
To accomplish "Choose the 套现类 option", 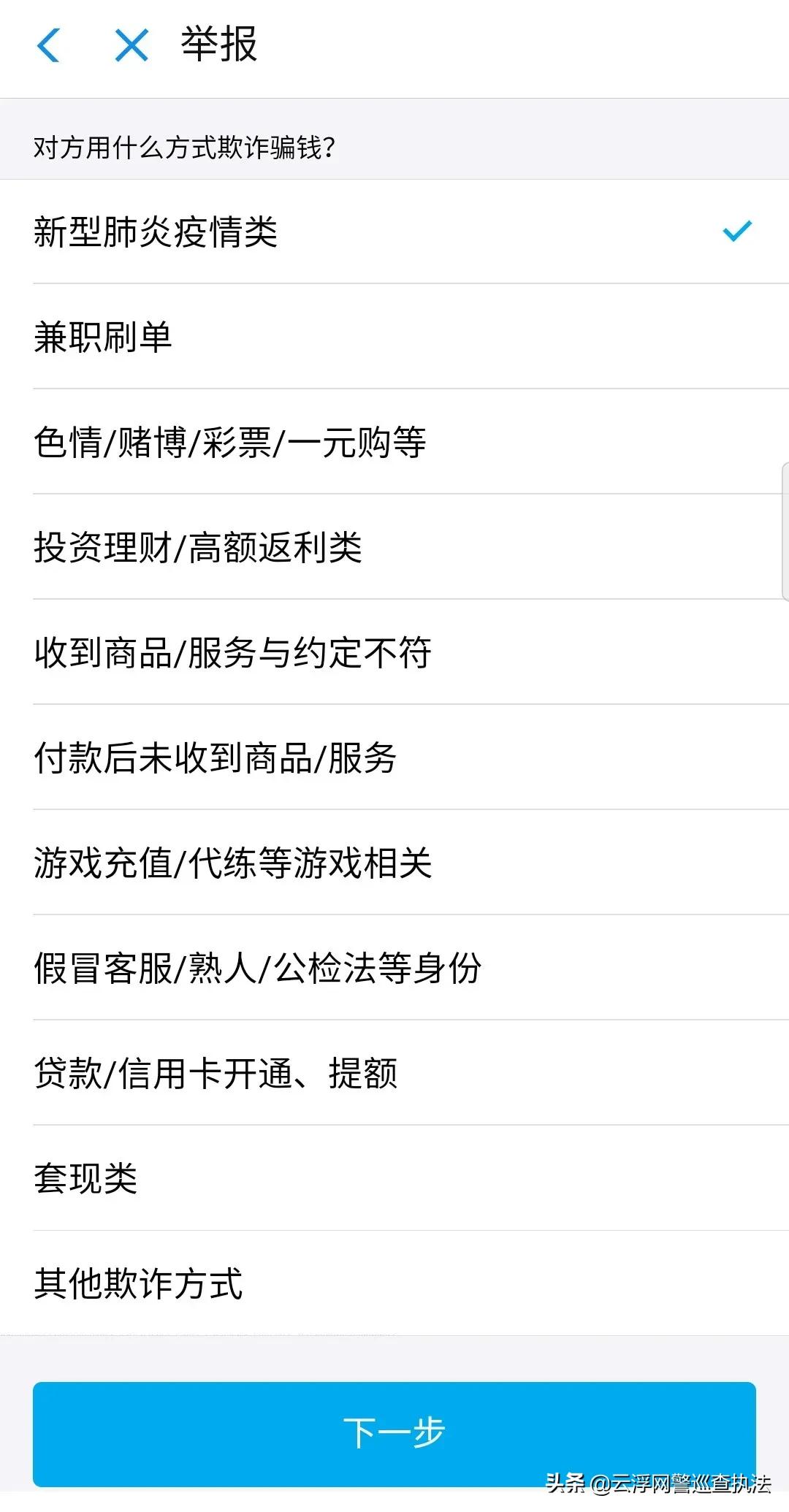I will (x=88, y=1179).
